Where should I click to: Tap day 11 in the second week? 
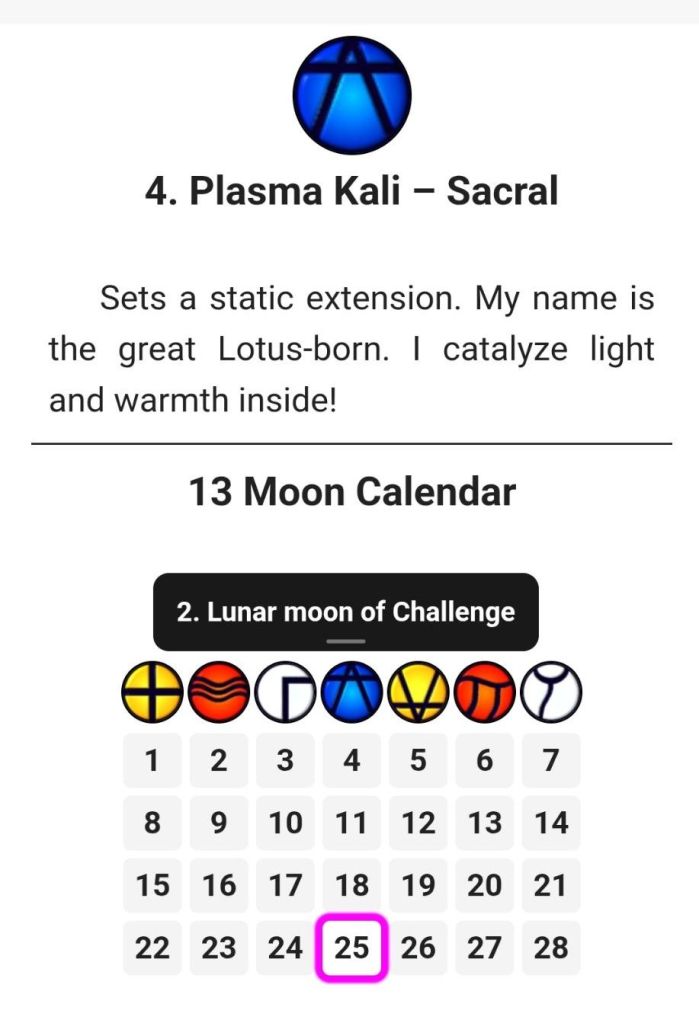tap(352, 823)
